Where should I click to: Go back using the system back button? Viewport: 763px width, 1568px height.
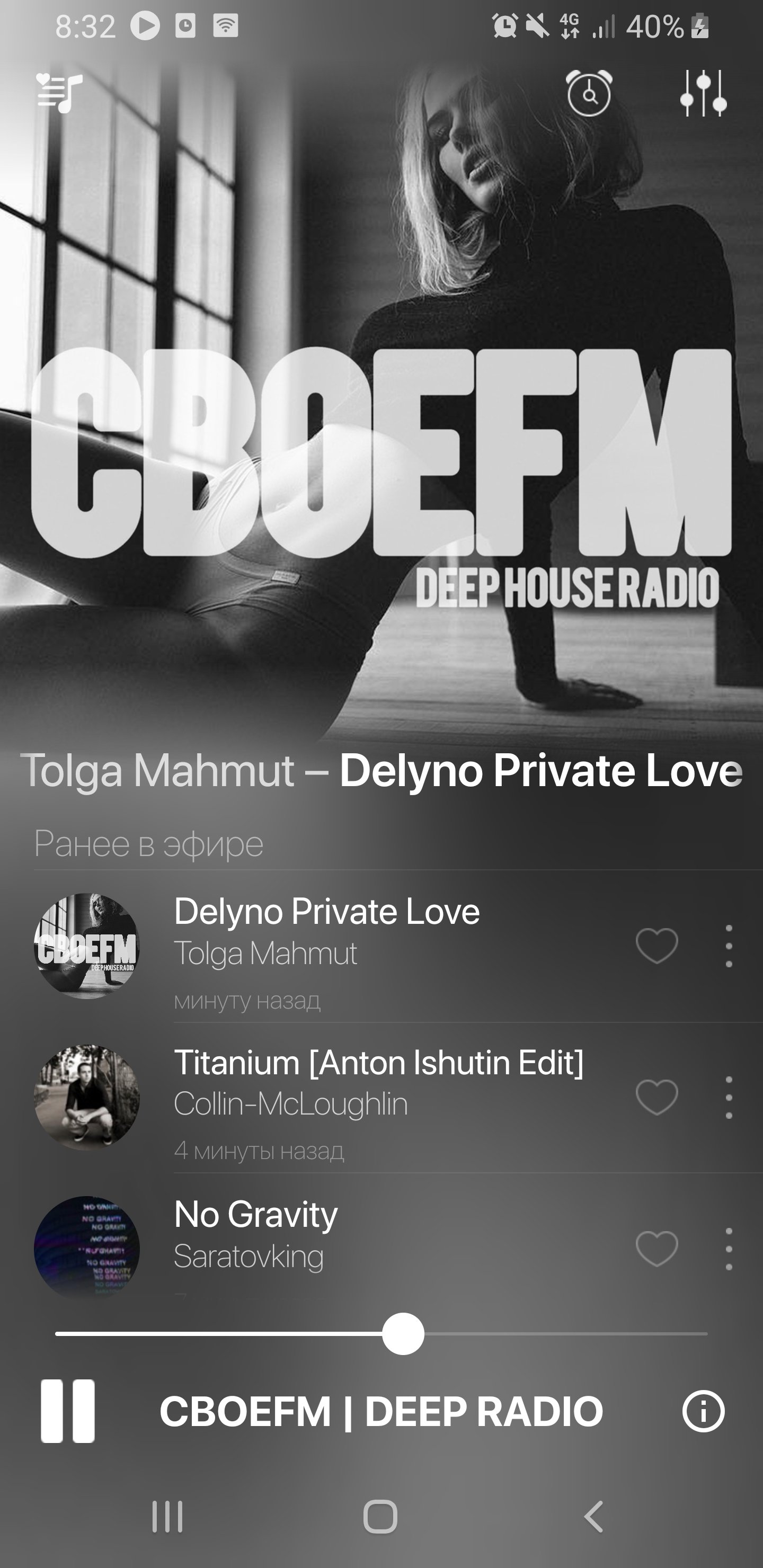[594, 1516]
